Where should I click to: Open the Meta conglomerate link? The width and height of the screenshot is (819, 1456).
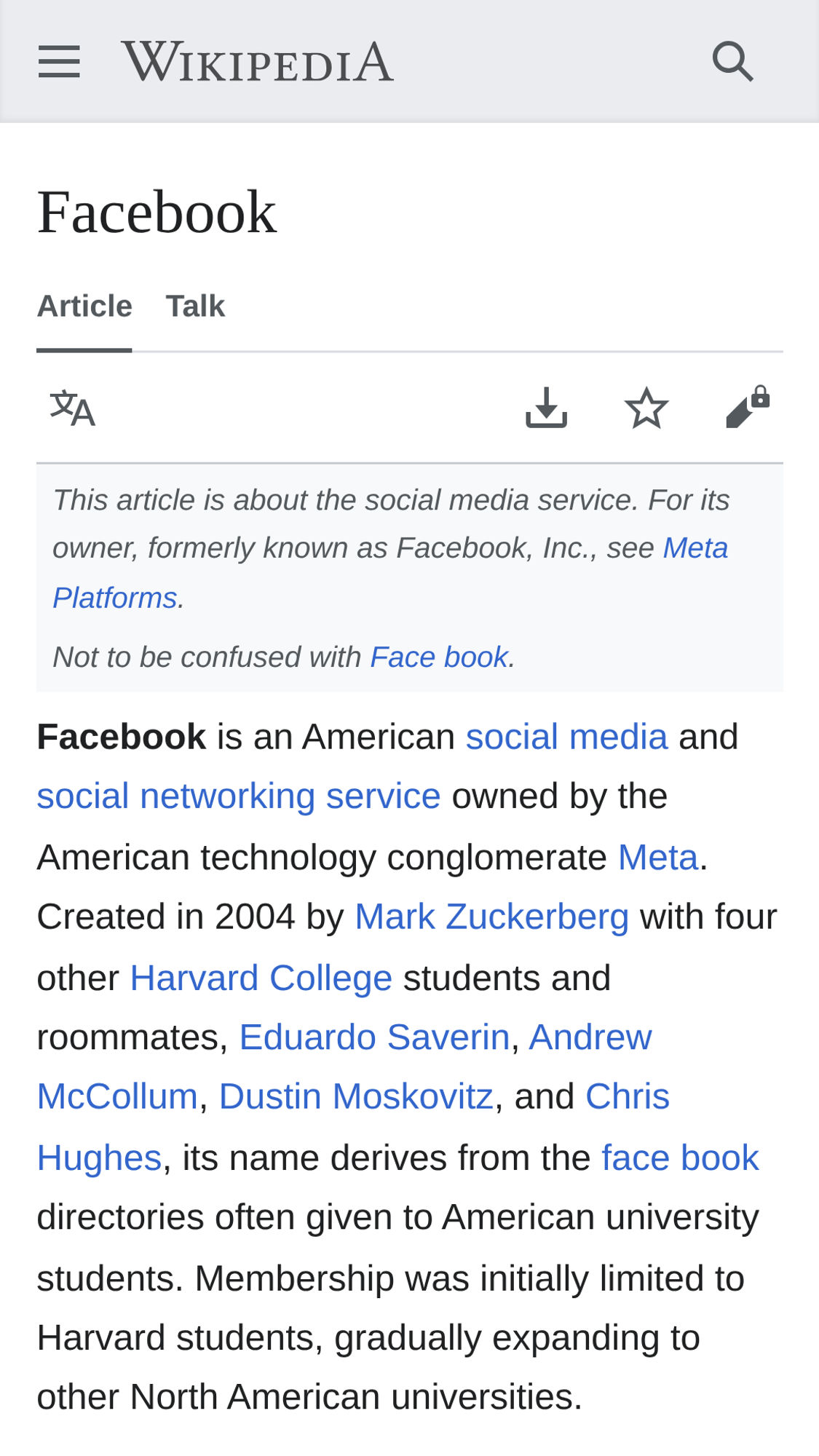[x=657, y=858]
